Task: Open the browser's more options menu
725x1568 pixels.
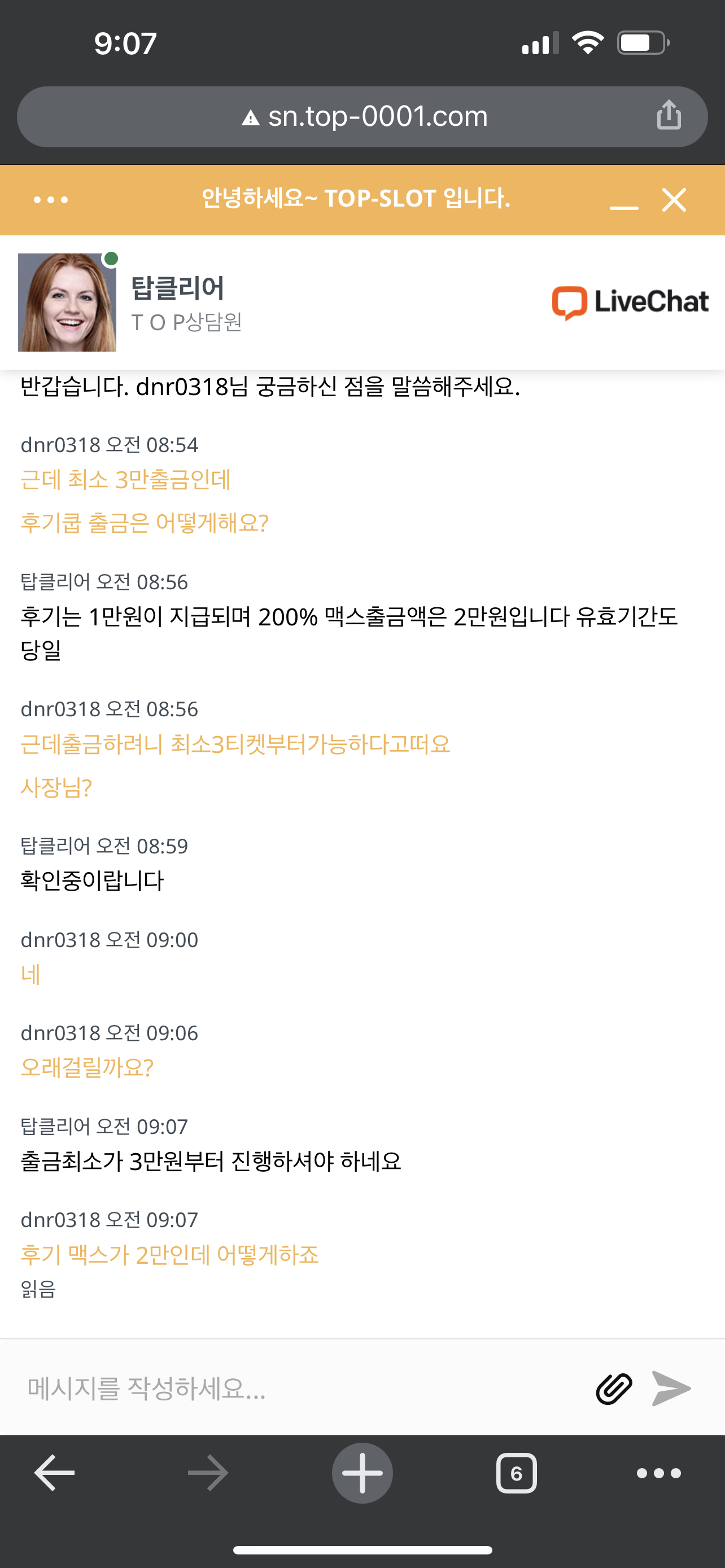Action: point(658,1473)
